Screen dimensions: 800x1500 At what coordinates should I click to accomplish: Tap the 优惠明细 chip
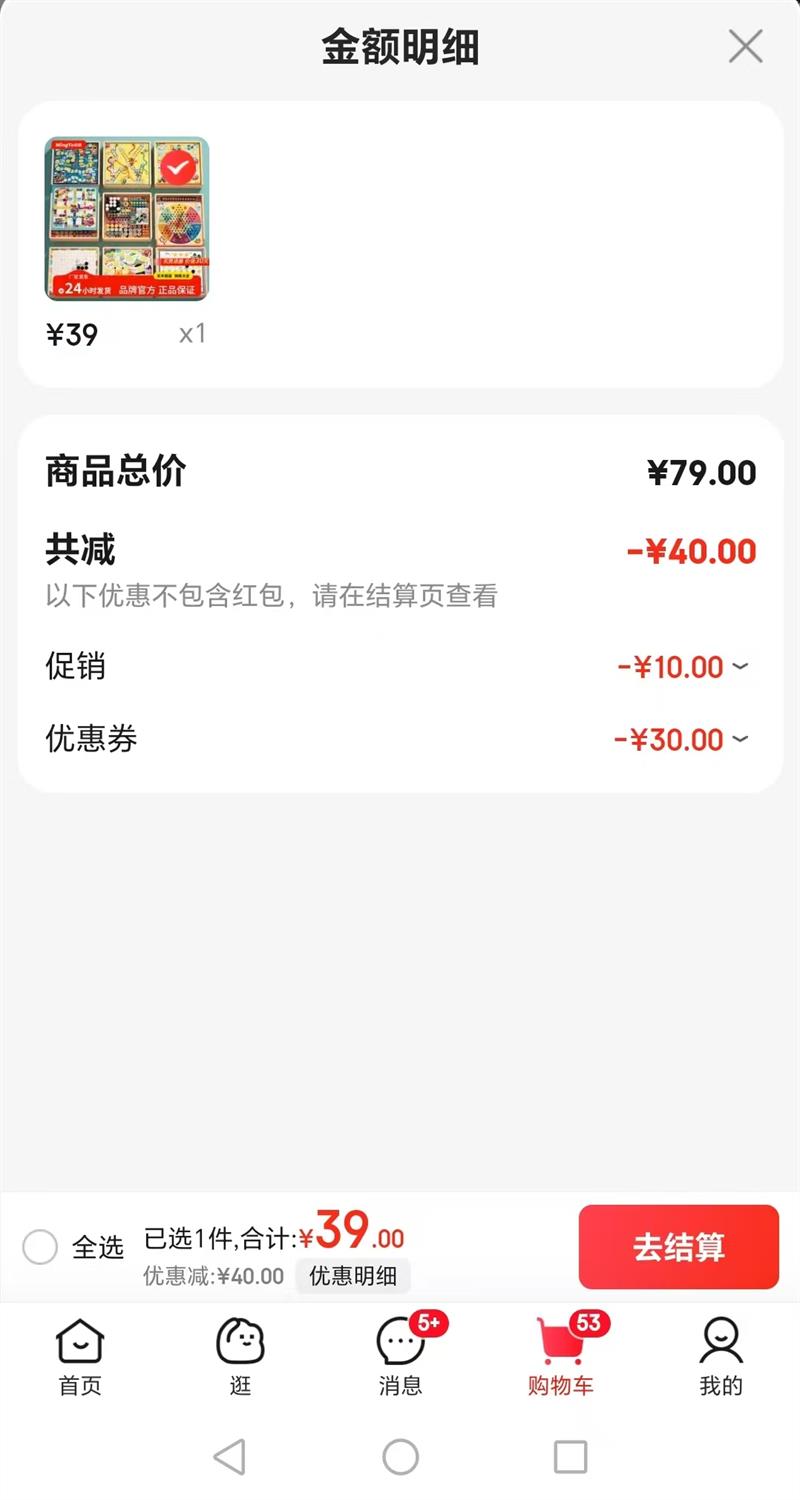click(353, 1276)
